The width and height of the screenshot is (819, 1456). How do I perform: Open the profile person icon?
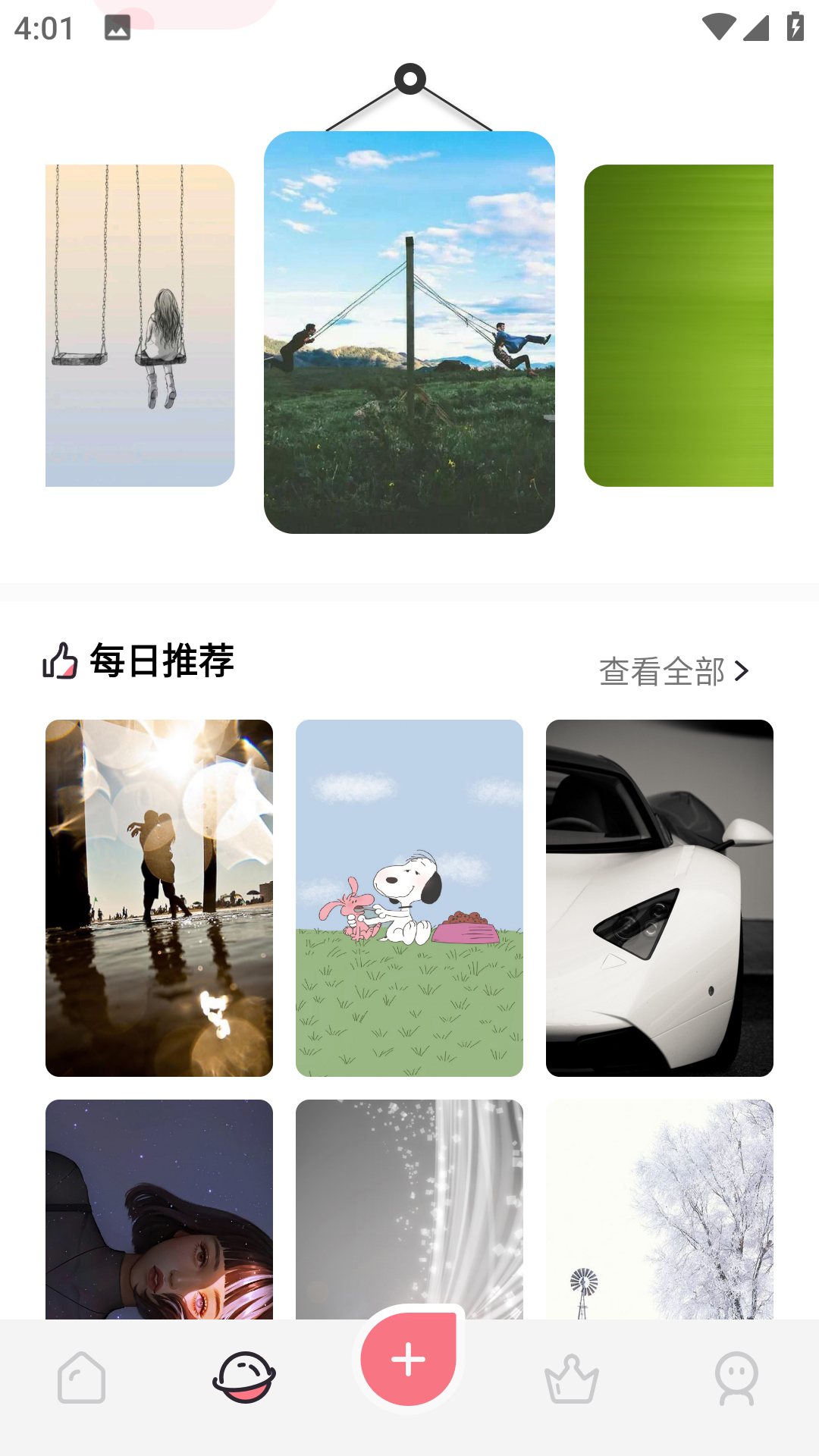click(734, 1378)
